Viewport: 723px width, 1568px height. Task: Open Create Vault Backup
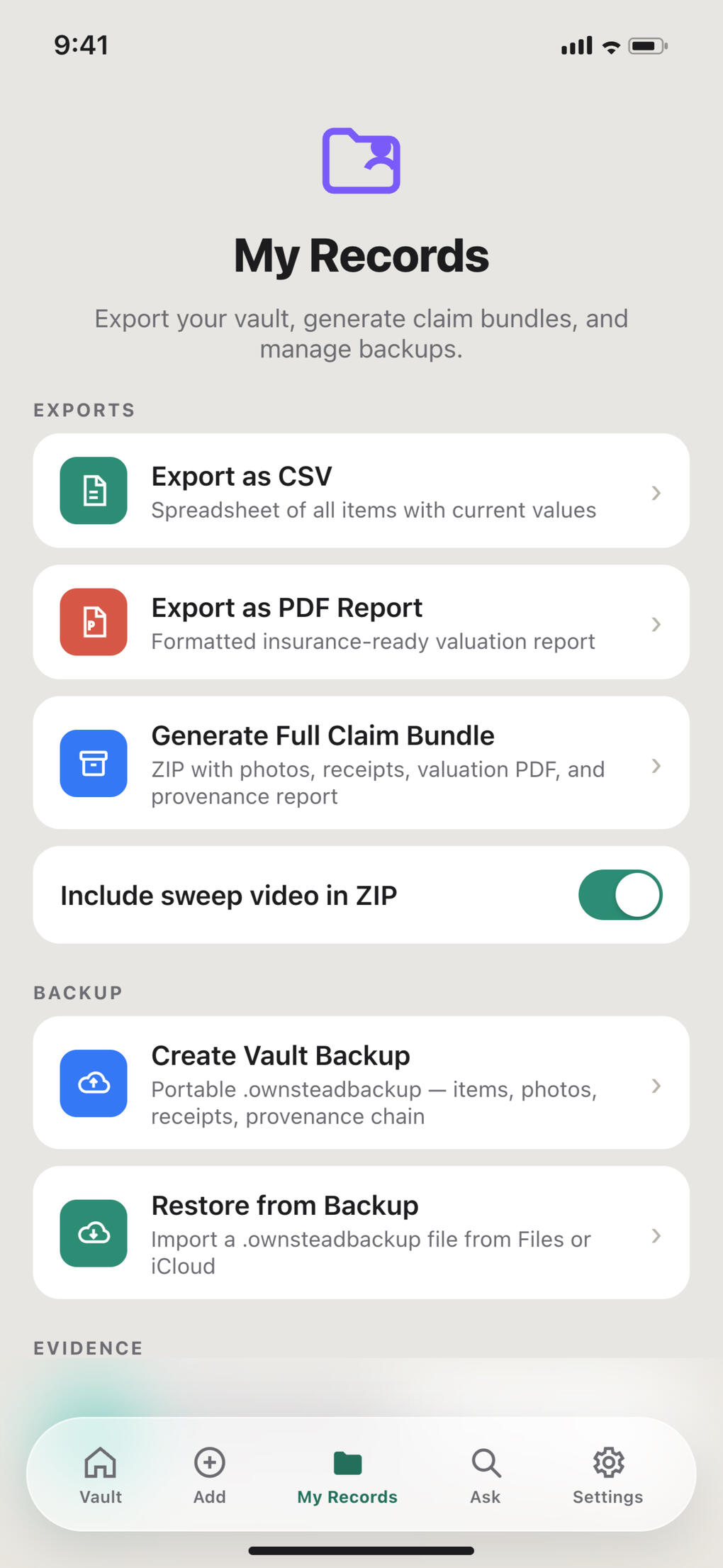[361, 1083]
